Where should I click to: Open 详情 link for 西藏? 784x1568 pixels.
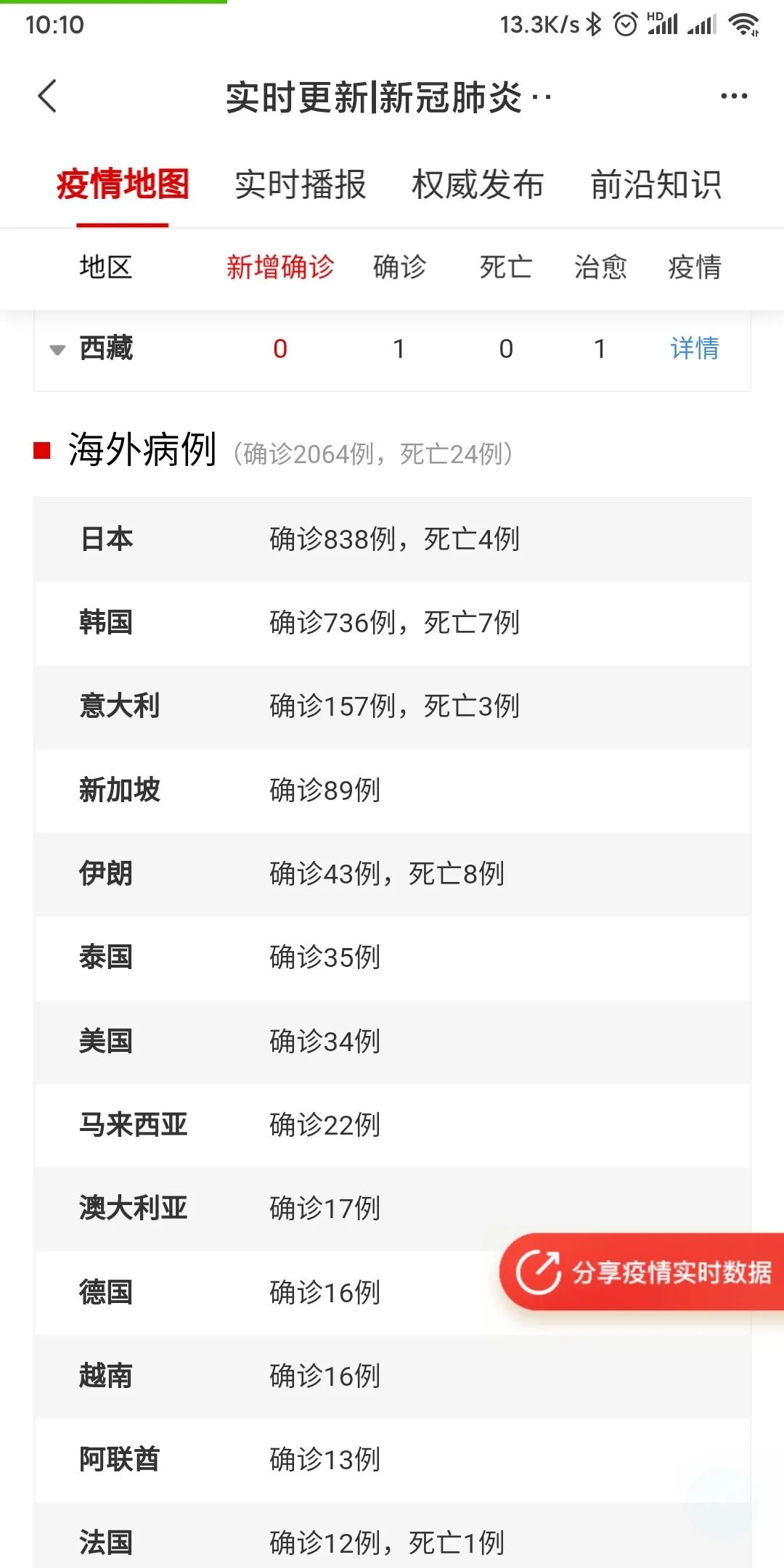[694, 348]
